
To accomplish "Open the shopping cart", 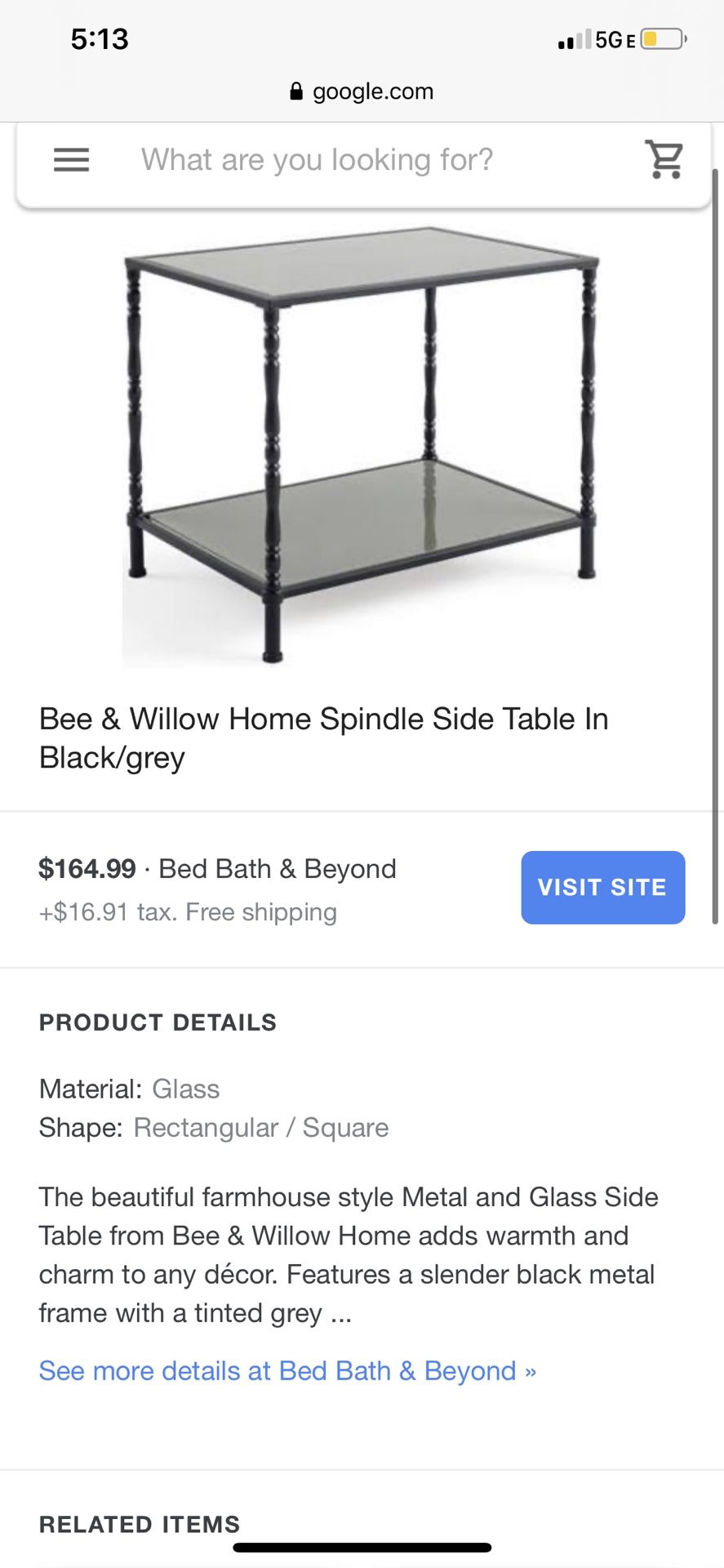I will tap(664, 159).
